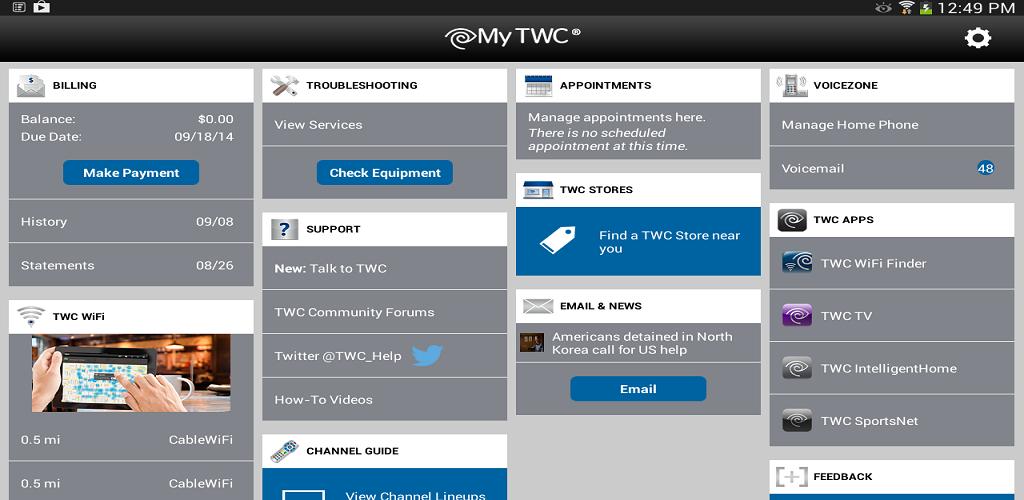Open New: Talk to TWC
The width and height of the screenshot is (1024, 500).
384,268
